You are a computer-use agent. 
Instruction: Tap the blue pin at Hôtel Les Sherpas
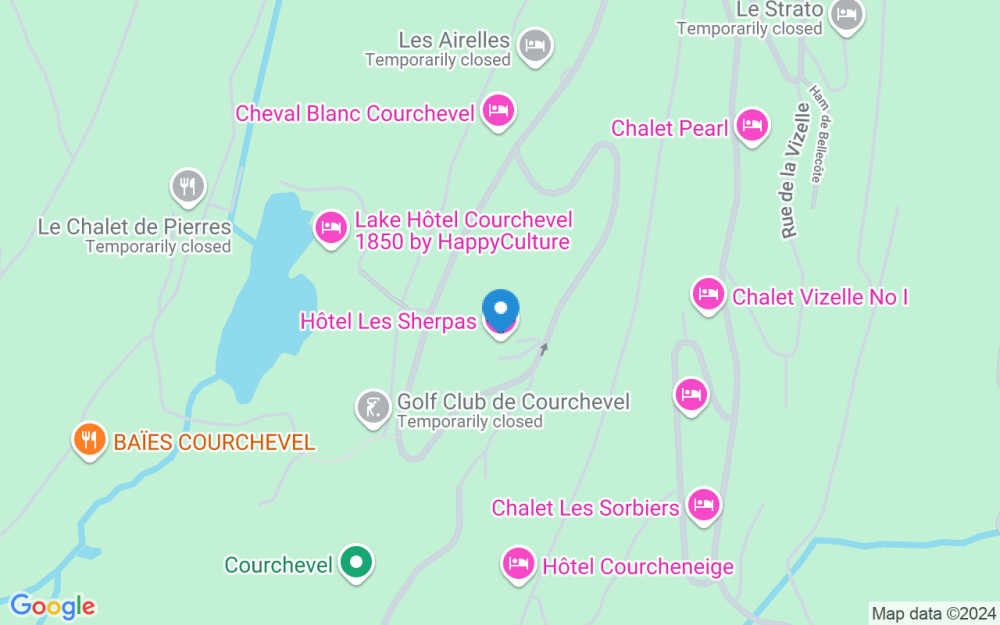click(501, 310)
